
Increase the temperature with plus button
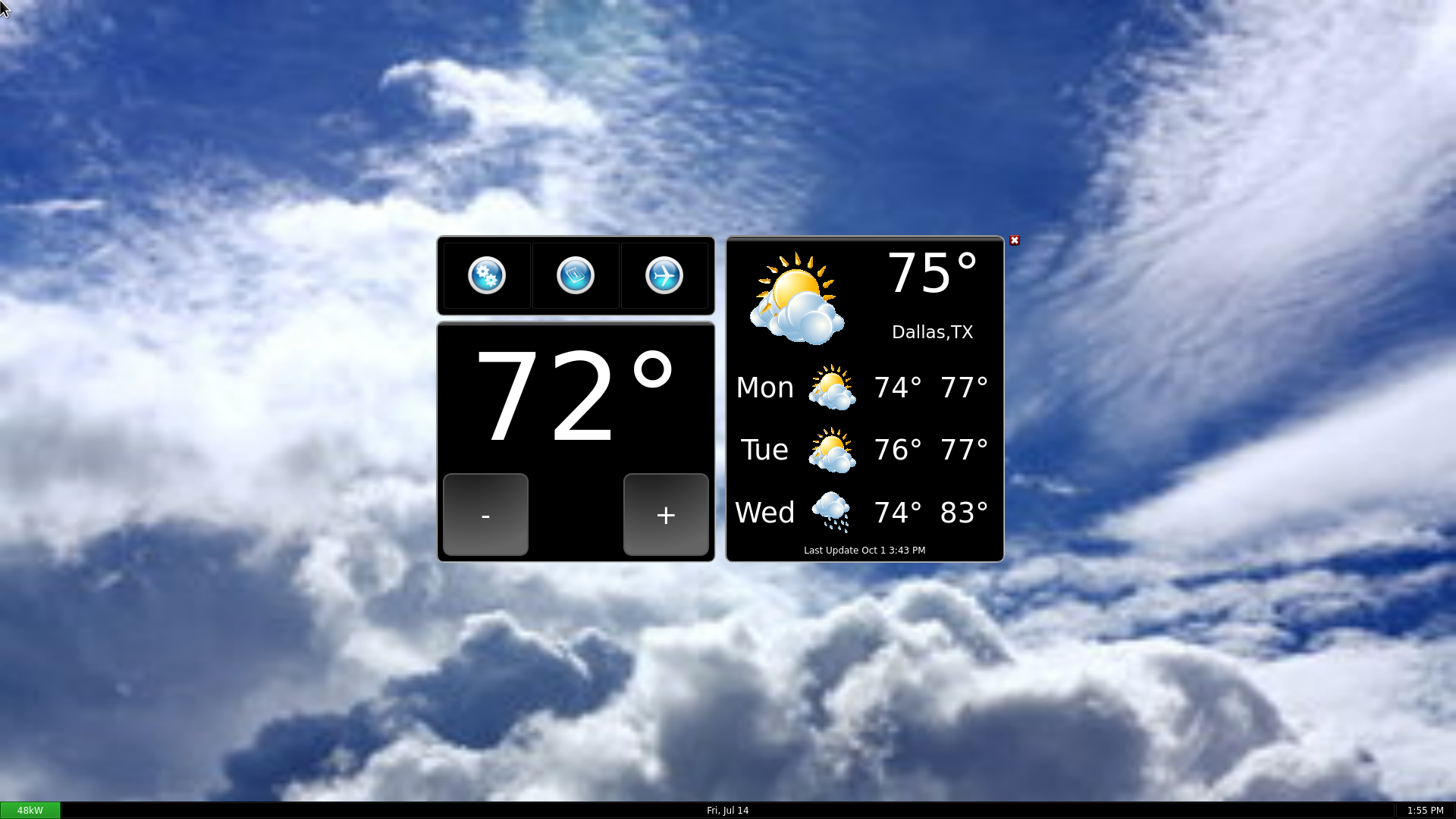pyautogui.click(x=666, y=515)
